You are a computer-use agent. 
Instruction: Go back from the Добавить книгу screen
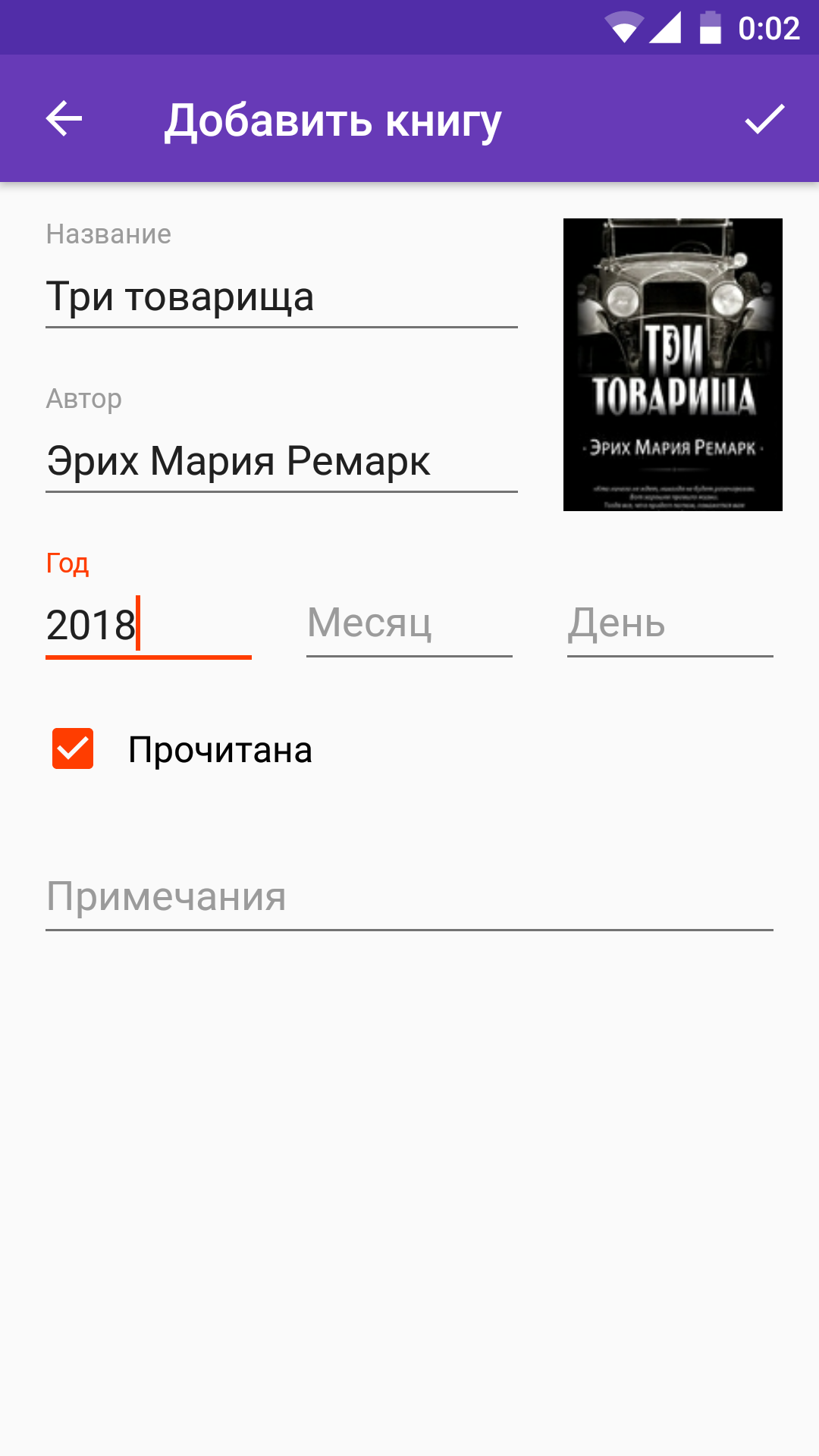(x=64, y=119)
